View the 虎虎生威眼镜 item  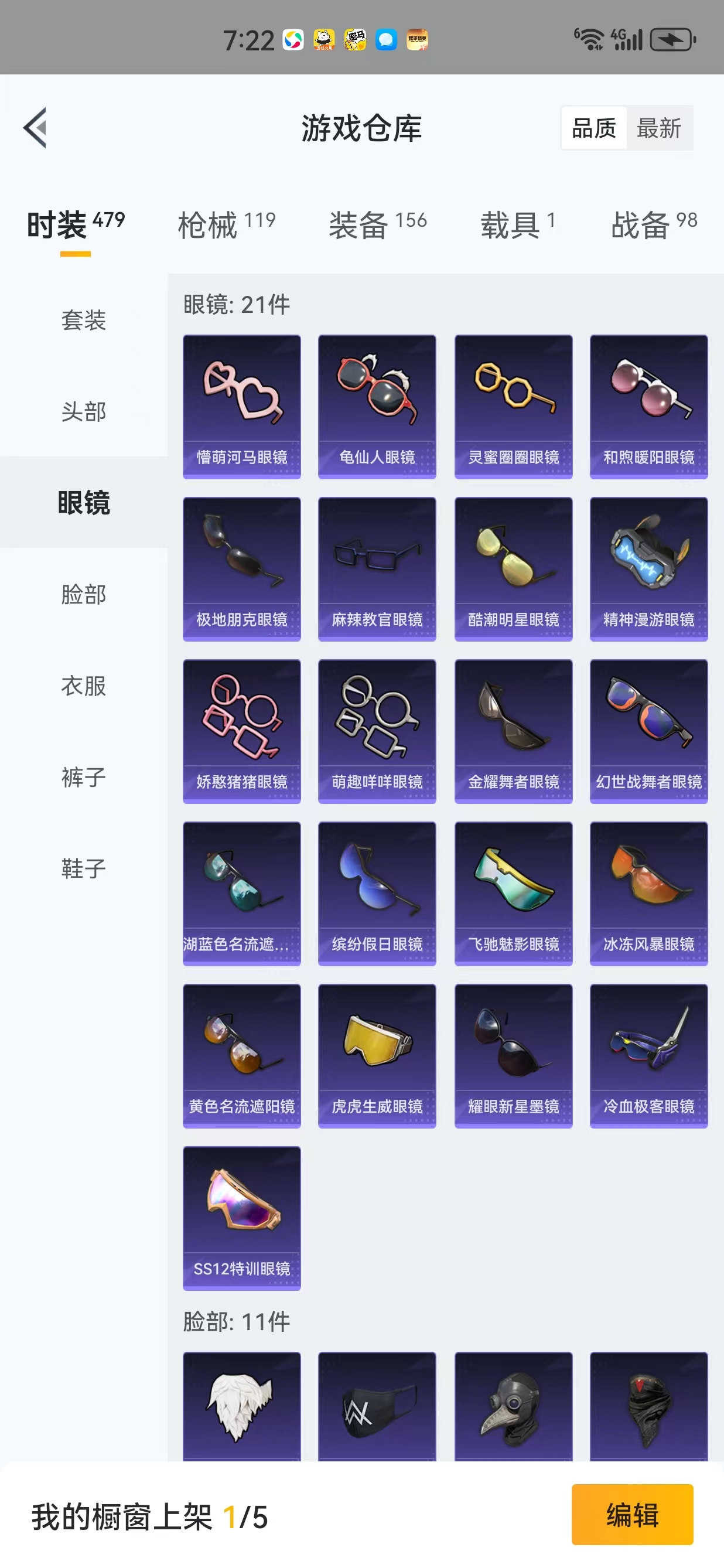[377, 1056]
